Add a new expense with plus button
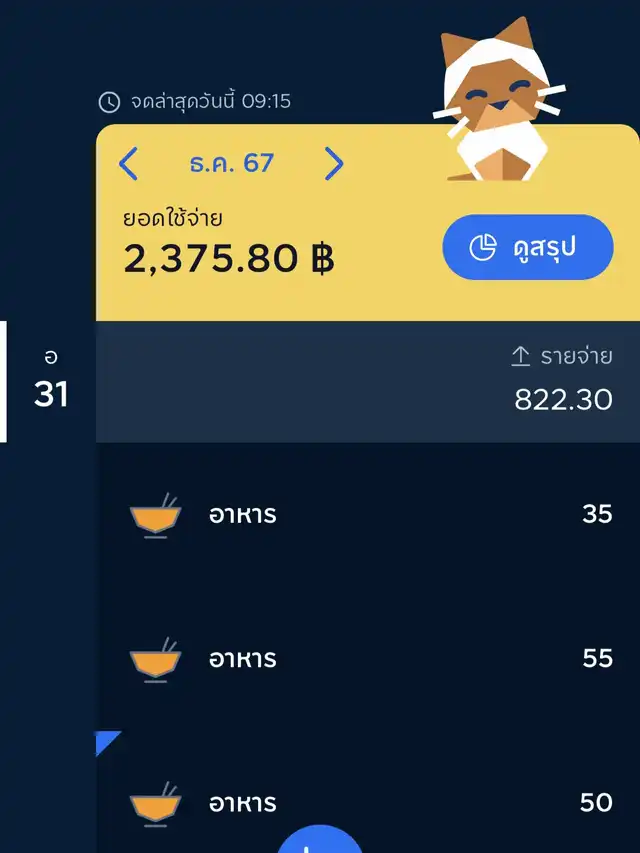Screen dimensions: 640x853 pyautogui.click(x=319, y=842)
